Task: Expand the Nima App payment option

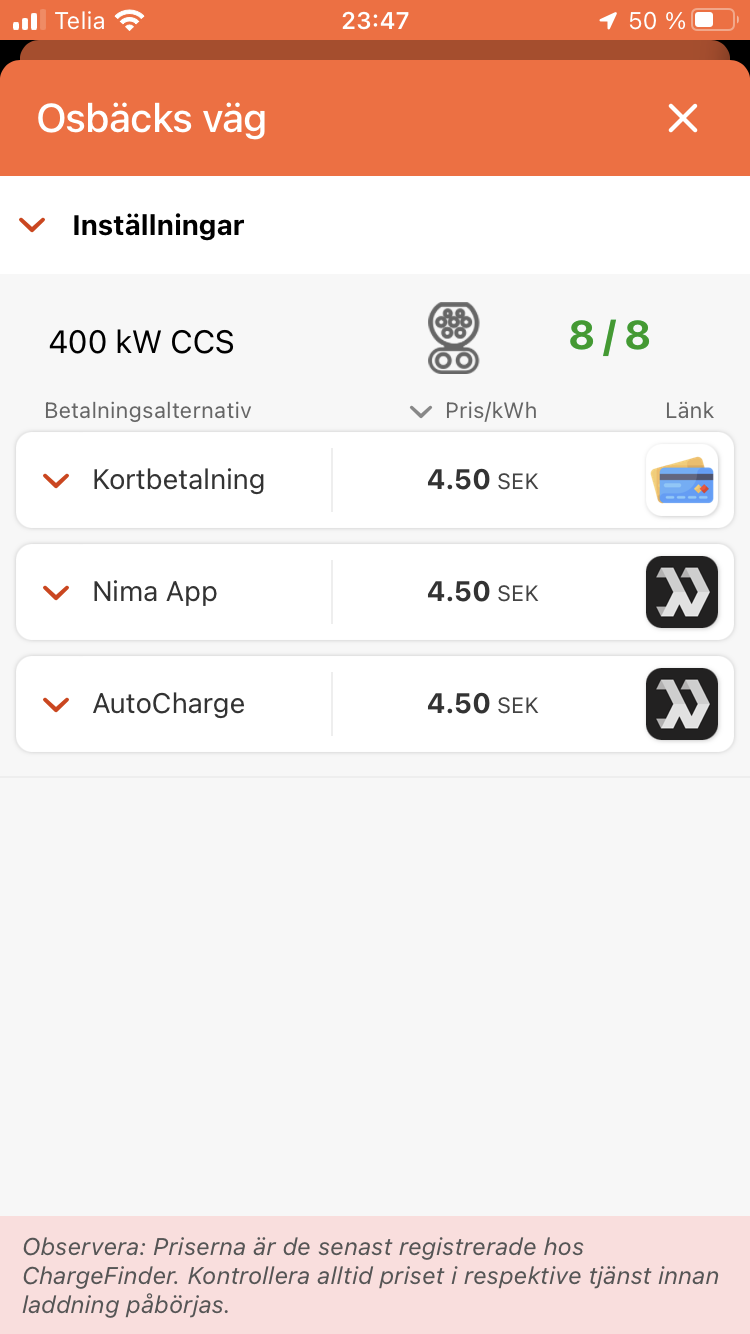Action: click(56, 593)
